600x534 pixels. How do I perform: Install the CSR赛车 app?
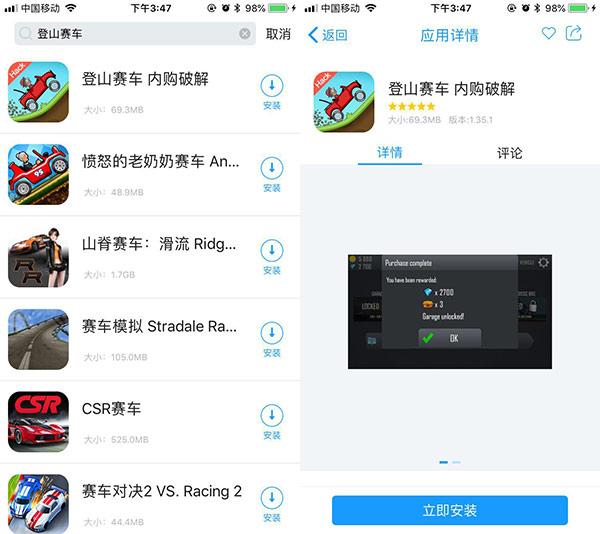pyautogui.click(x=271, y=421)
